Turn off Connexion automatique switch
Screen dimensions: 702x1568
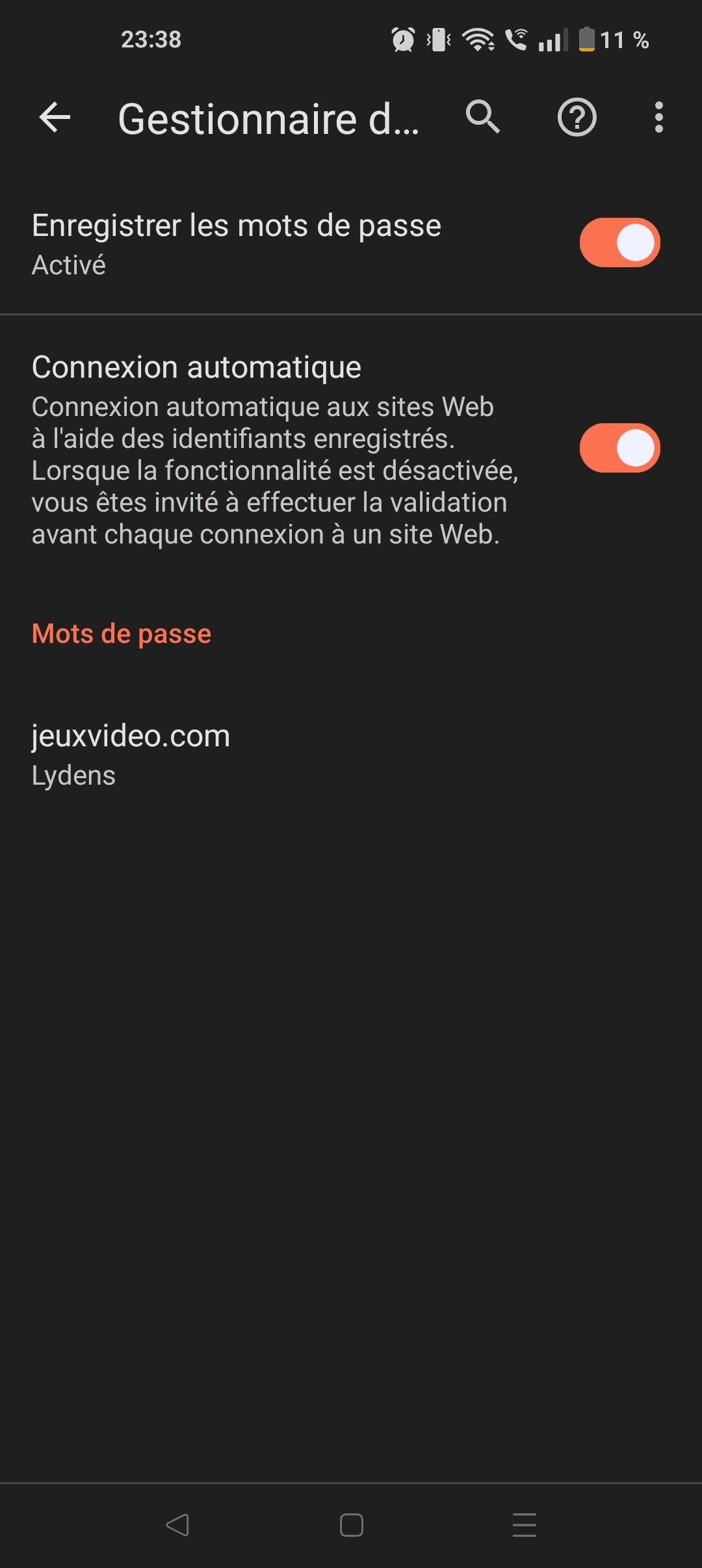pyautogui.click(x=619, y=448)
